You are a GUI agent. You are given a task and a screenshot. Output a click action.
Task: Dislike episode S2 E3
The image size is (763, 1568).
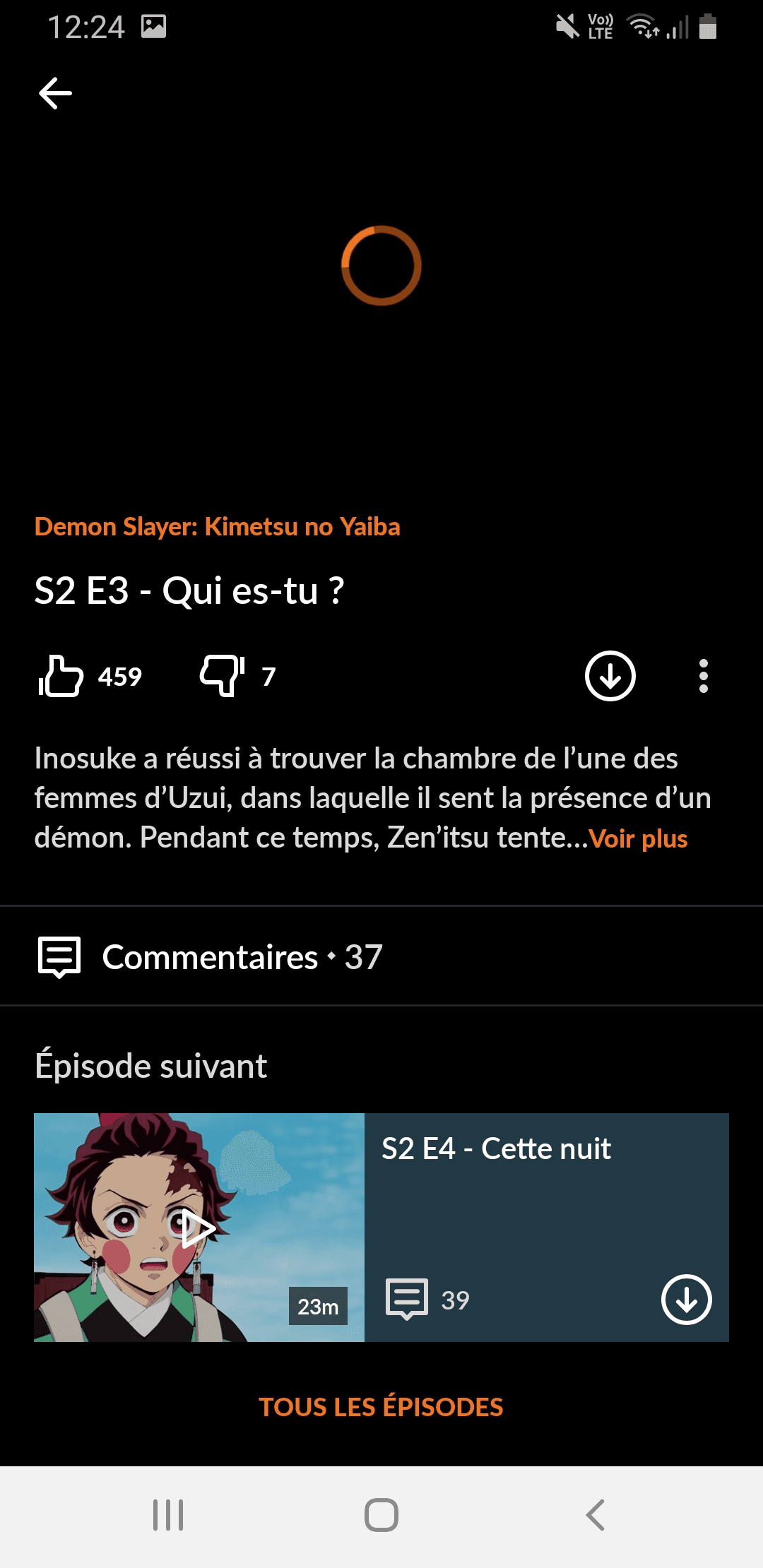point(222,676)
